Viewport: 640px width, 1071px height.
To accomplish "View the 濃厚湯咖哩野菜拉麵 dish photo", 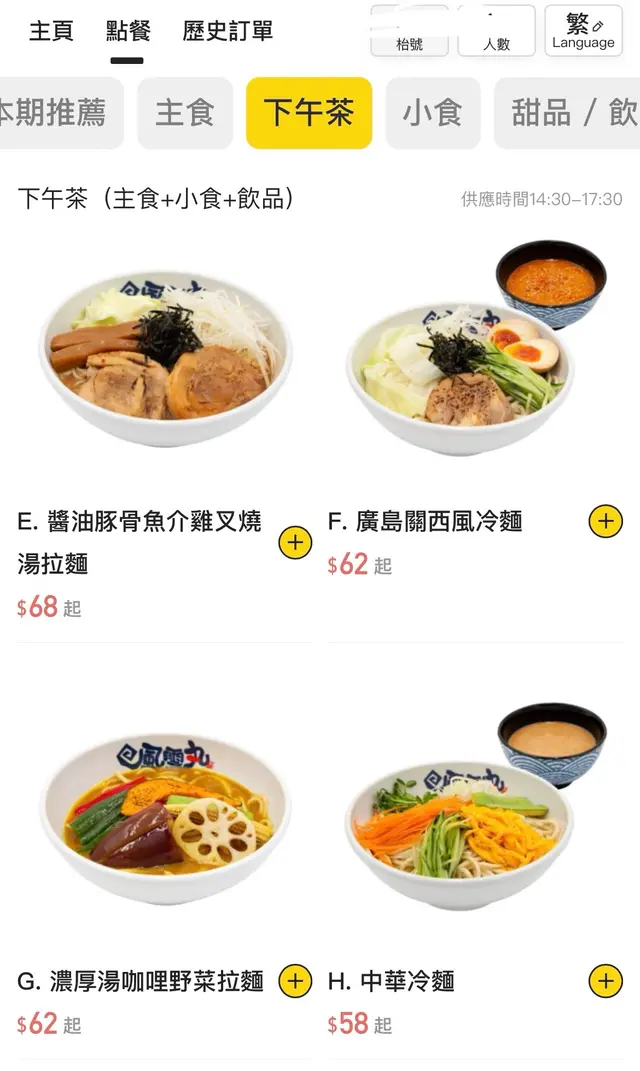I will (165, 815).
